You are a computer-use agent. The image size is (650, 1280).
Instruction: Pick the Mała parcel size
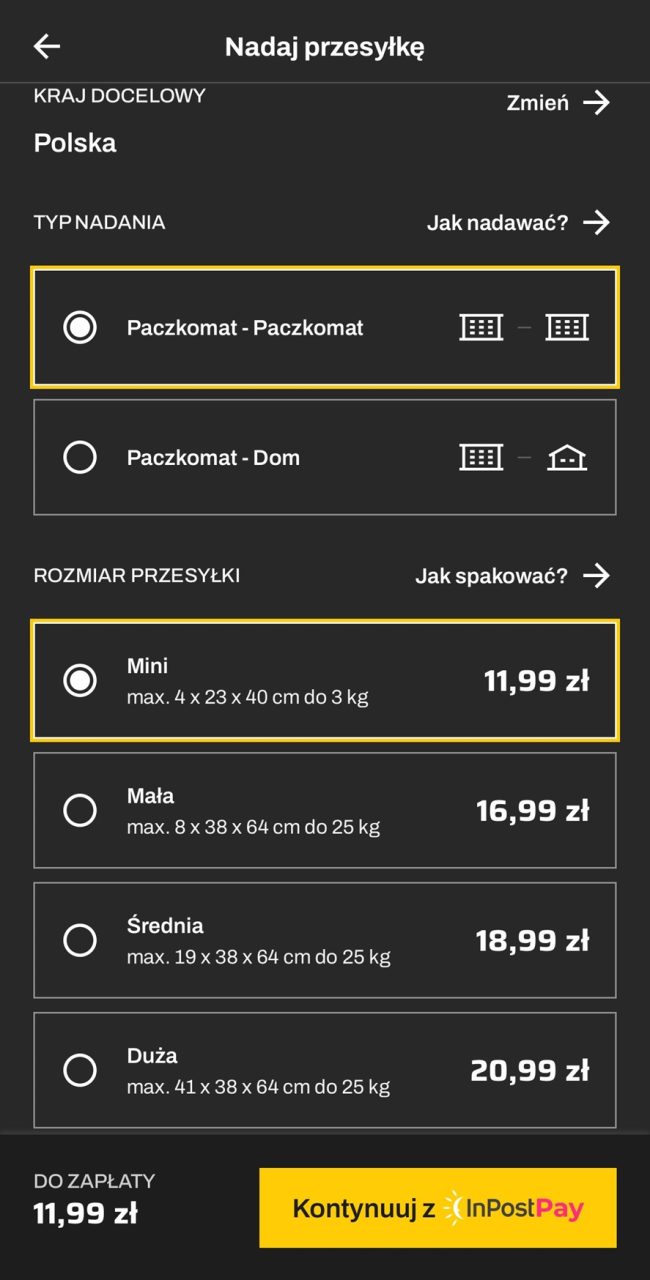(x=324, y=810)
